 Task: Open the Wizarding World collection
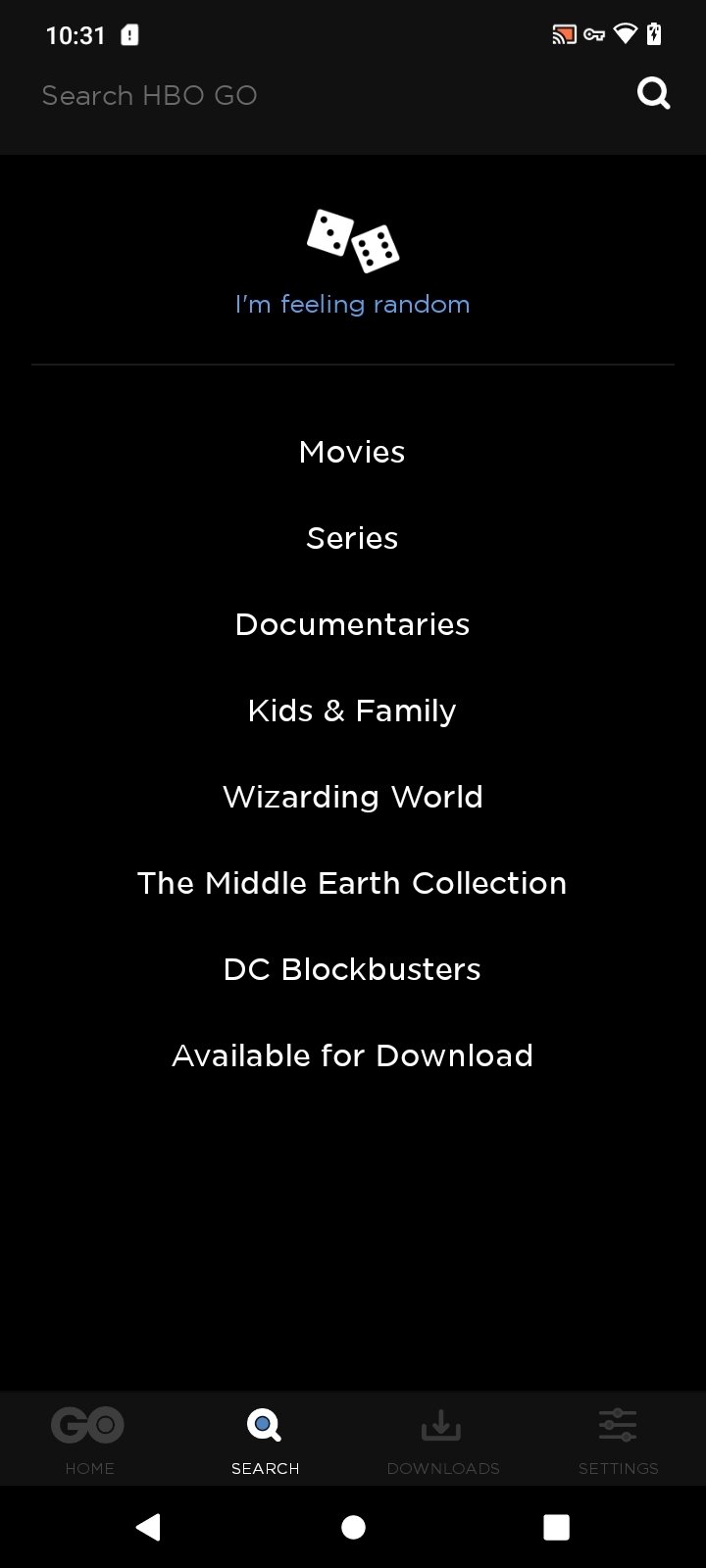[x=352, y=797]
